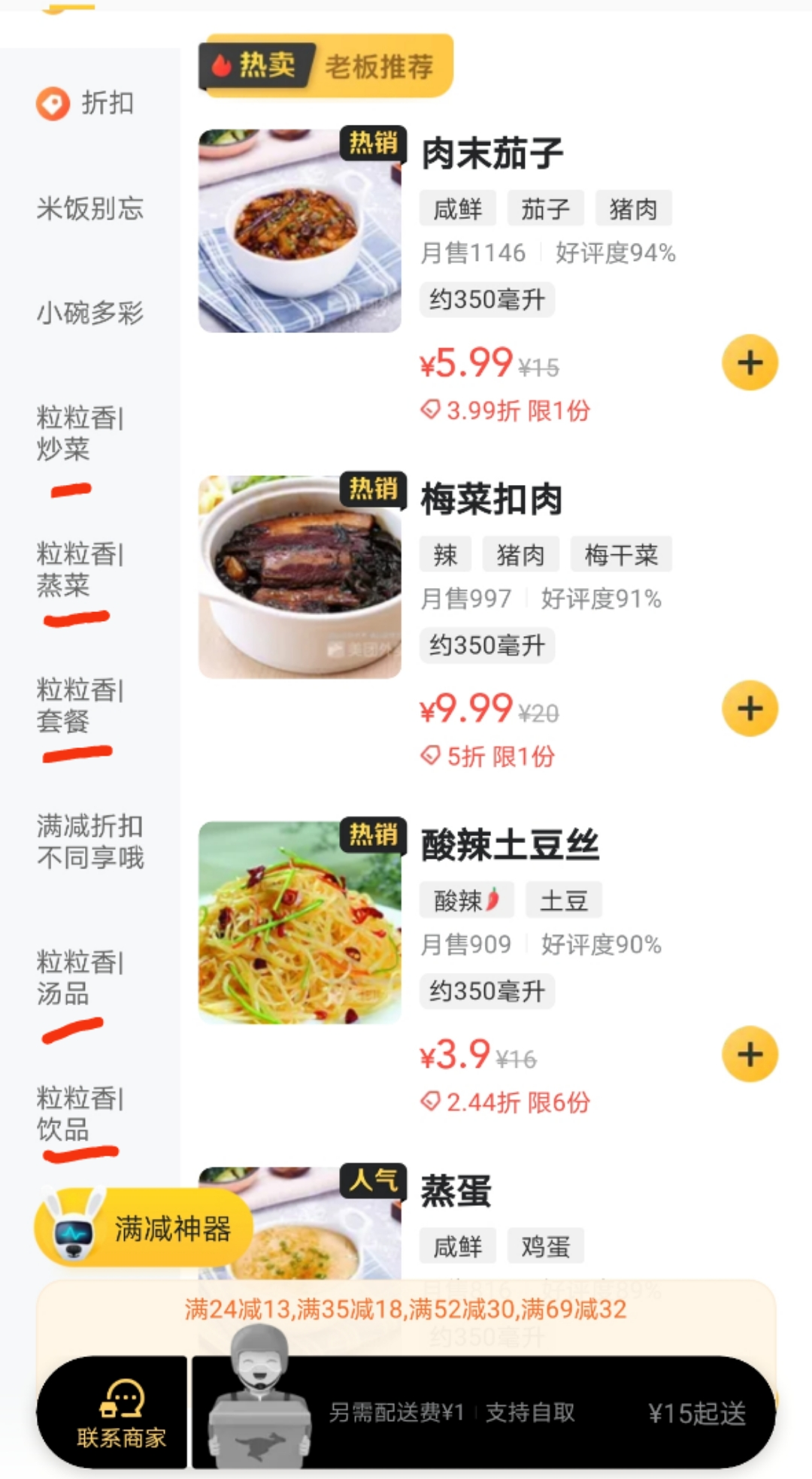The width and height of the screenshot is (812, 1479).
Task: Add 酸辣土豆丝 to the cart
Action: coord(750,1054)
